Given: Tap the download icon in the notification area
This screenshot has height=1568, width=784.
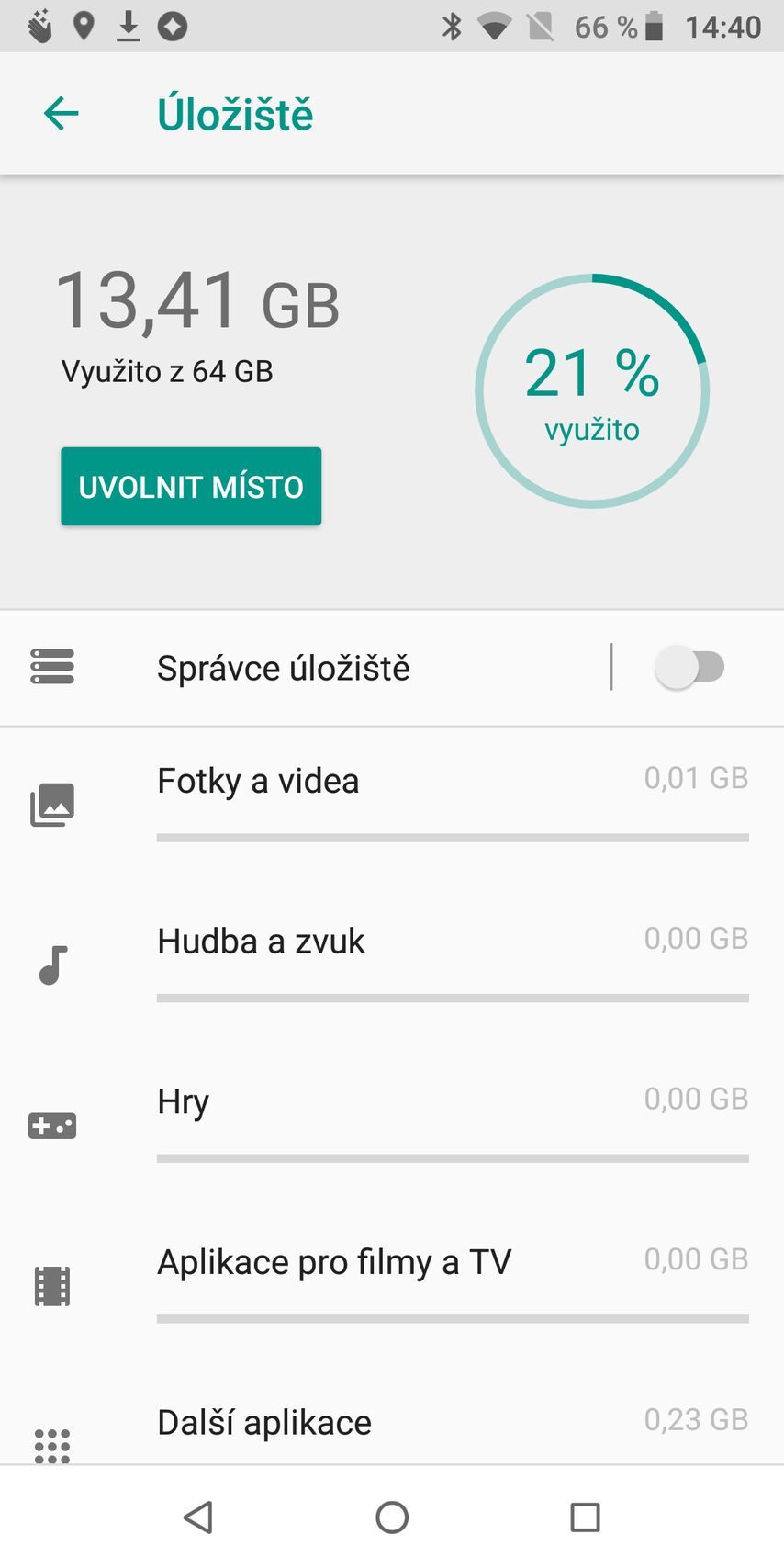Looking at the screenshot, I should point(129,26).
